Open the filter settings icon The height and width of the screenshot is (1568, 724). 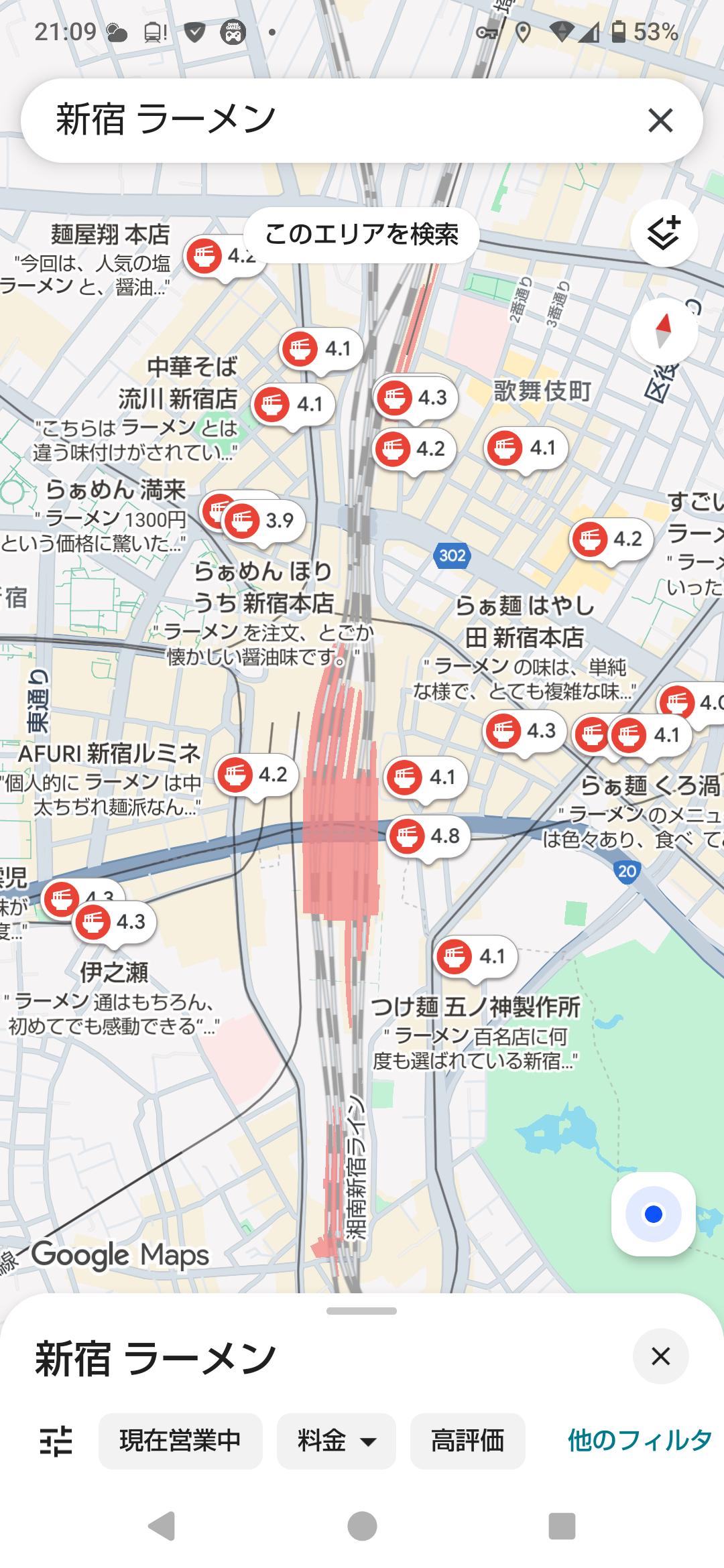click(56, 1440)
